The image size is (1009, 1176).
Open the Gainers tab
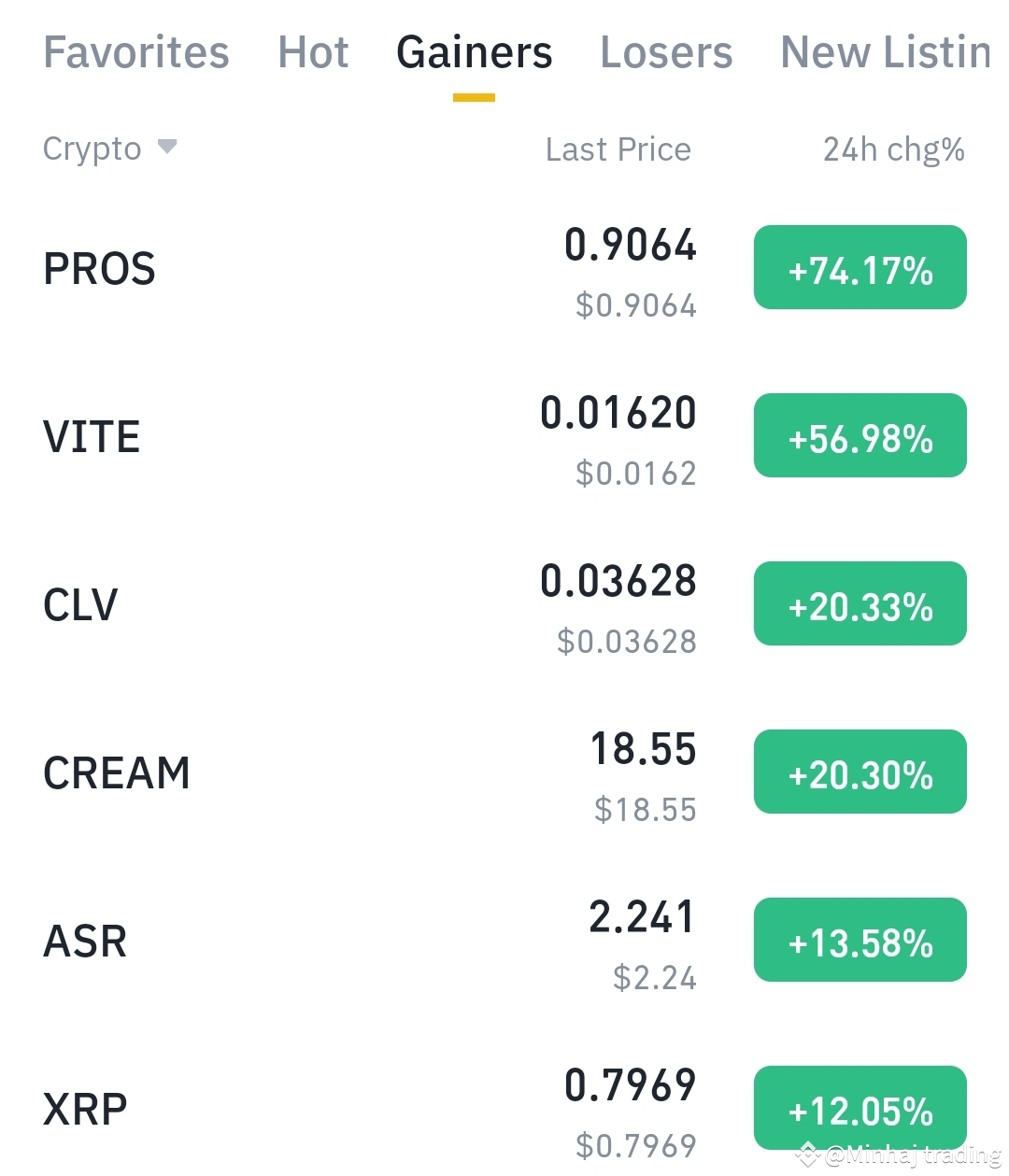coord(474,53)
